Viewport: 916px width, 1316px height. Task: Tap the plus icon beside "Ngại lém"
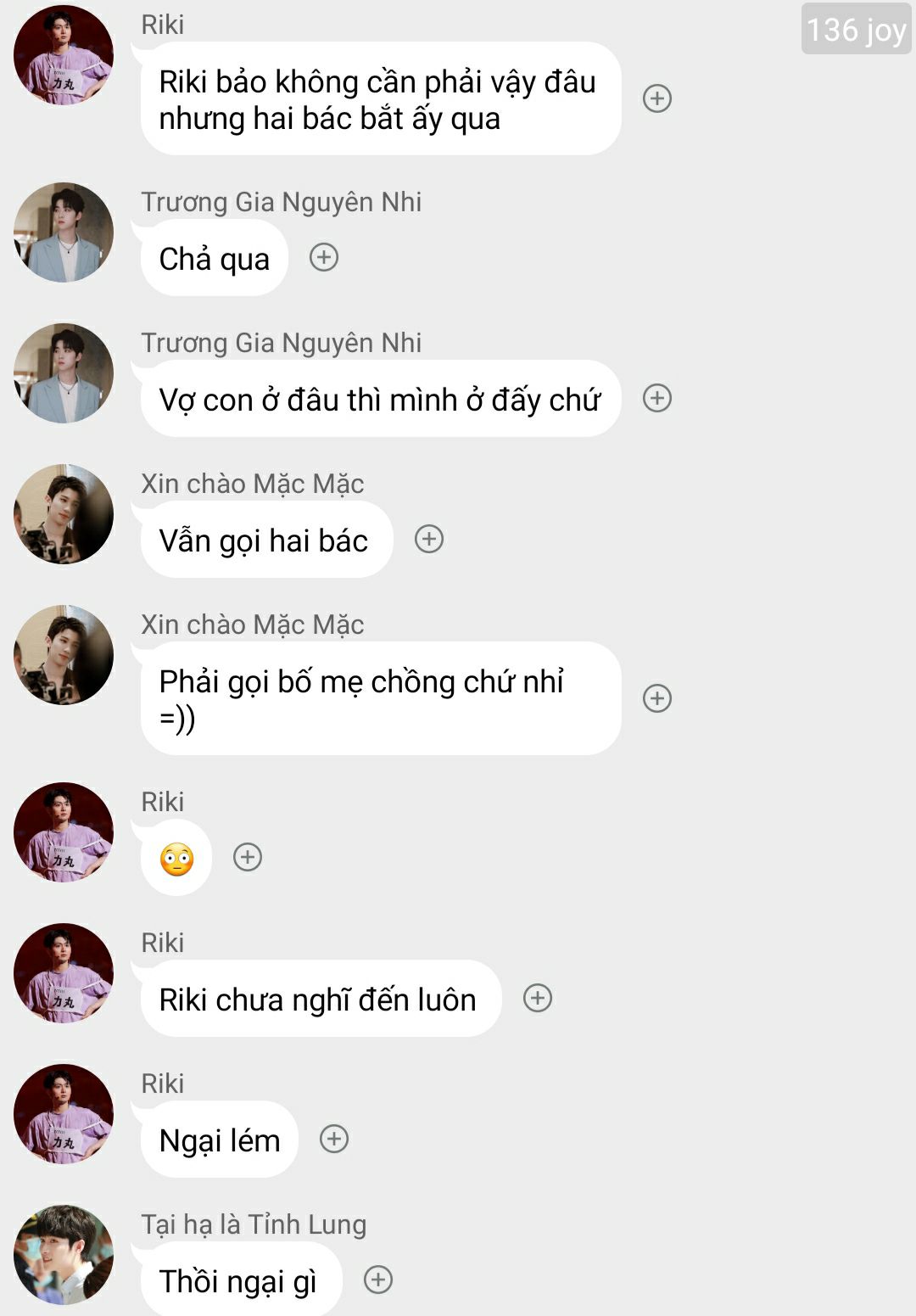tap(334, 1139)
